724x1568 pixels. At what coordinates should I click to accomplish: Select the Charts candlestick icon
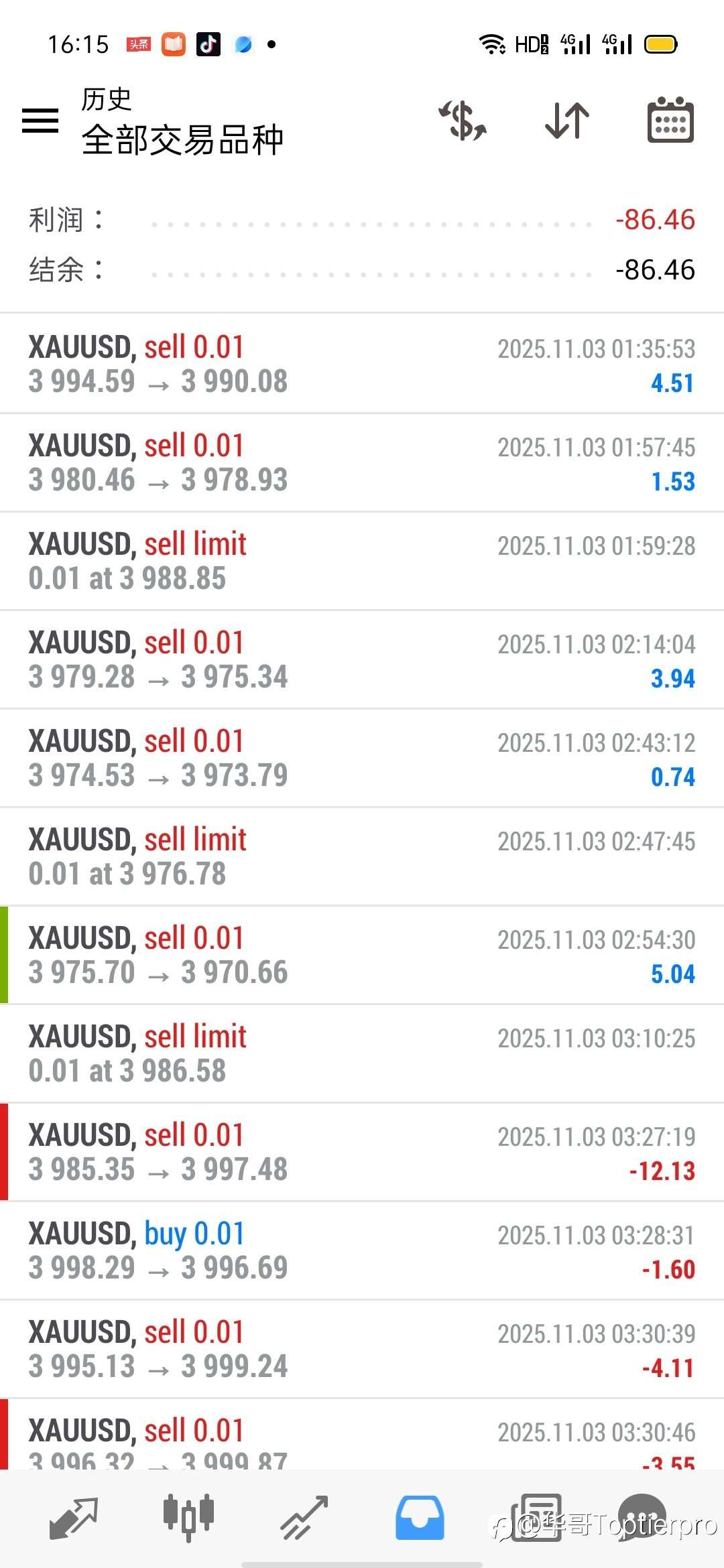(187, 1518)
